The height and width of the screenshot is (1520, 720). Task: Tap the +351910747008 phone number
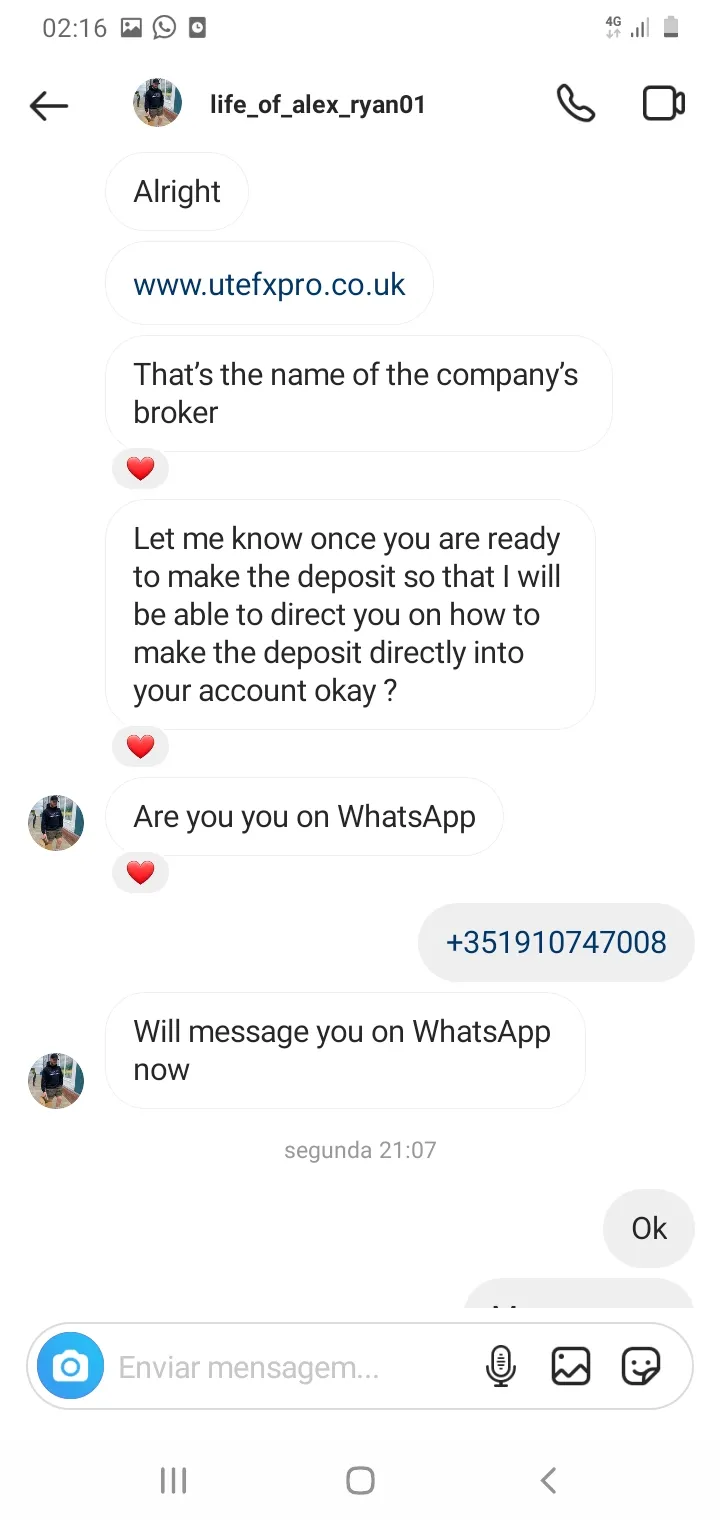click(x=556, y=942)
